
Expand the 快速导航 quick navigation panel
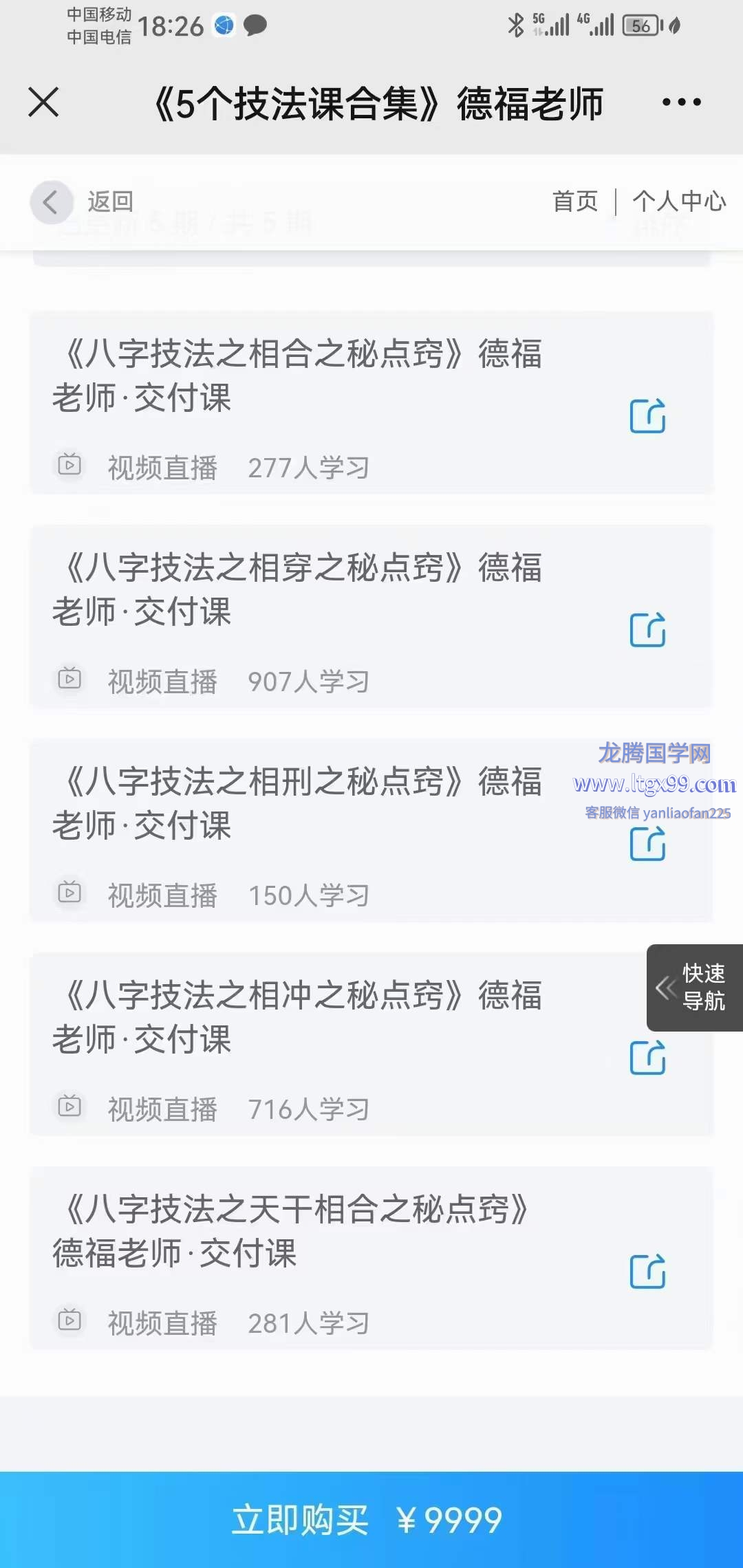[694, 988]
